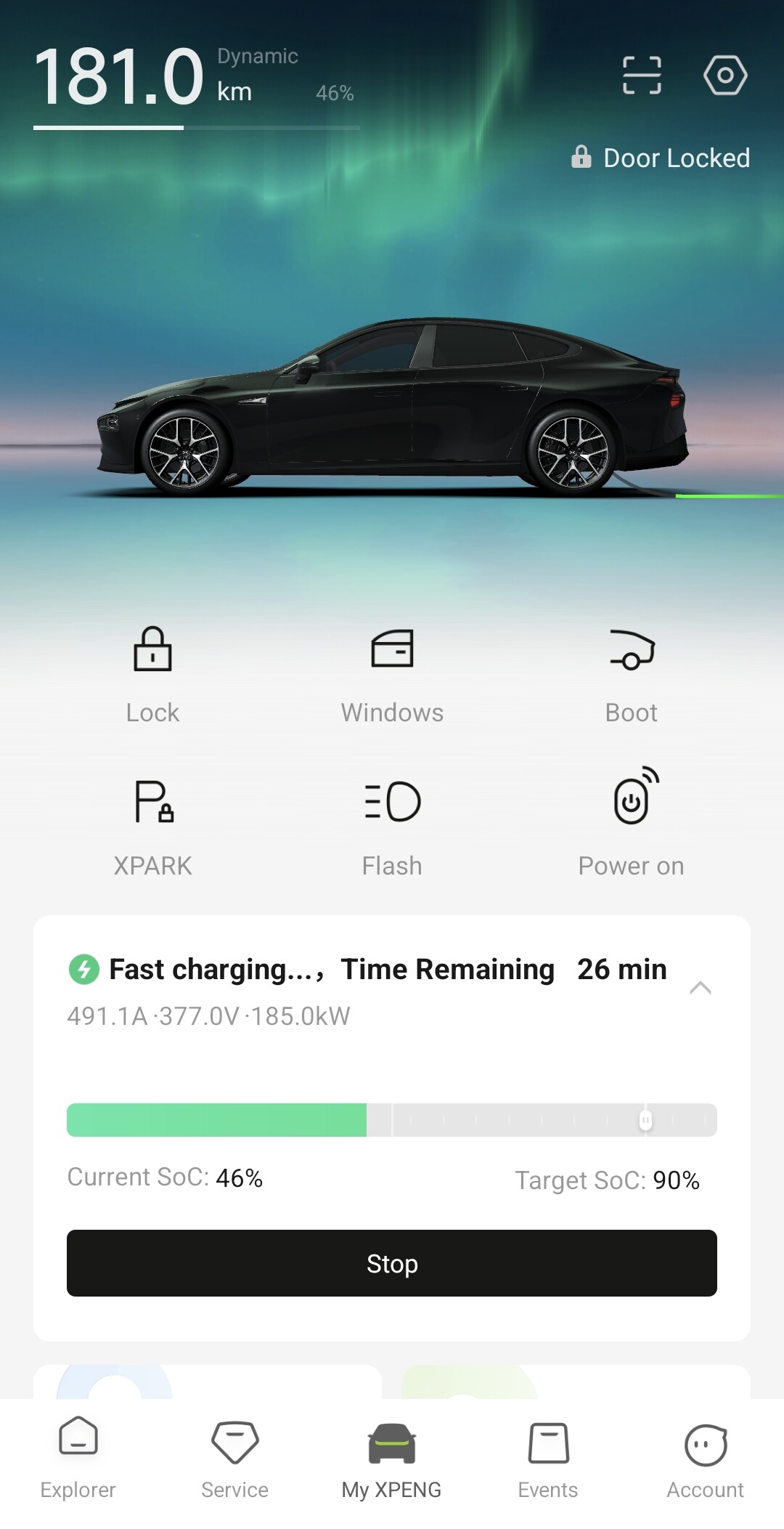
Task: Flash the car lights
Action: click(x=392, y=827)
